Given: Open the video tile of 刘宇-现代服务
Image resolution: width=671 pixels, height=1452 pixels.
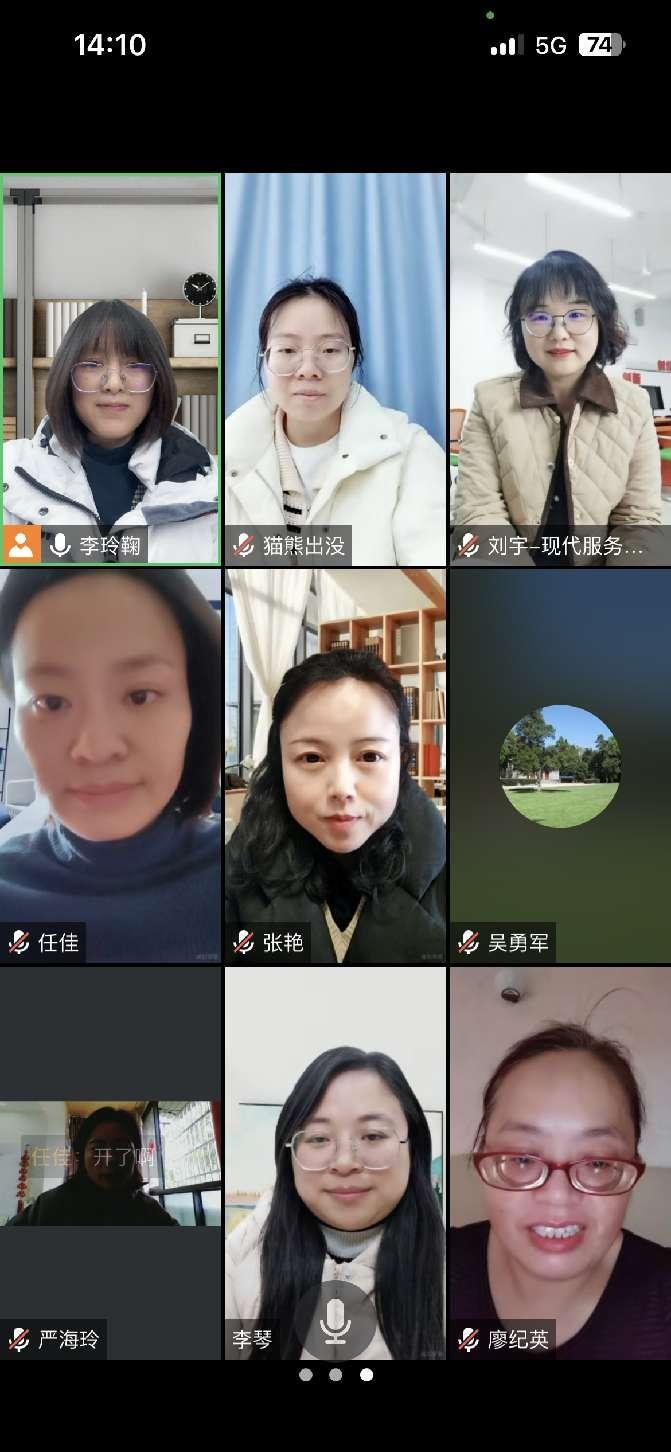Looking at the screenshot, I should [x=560, y=368].
